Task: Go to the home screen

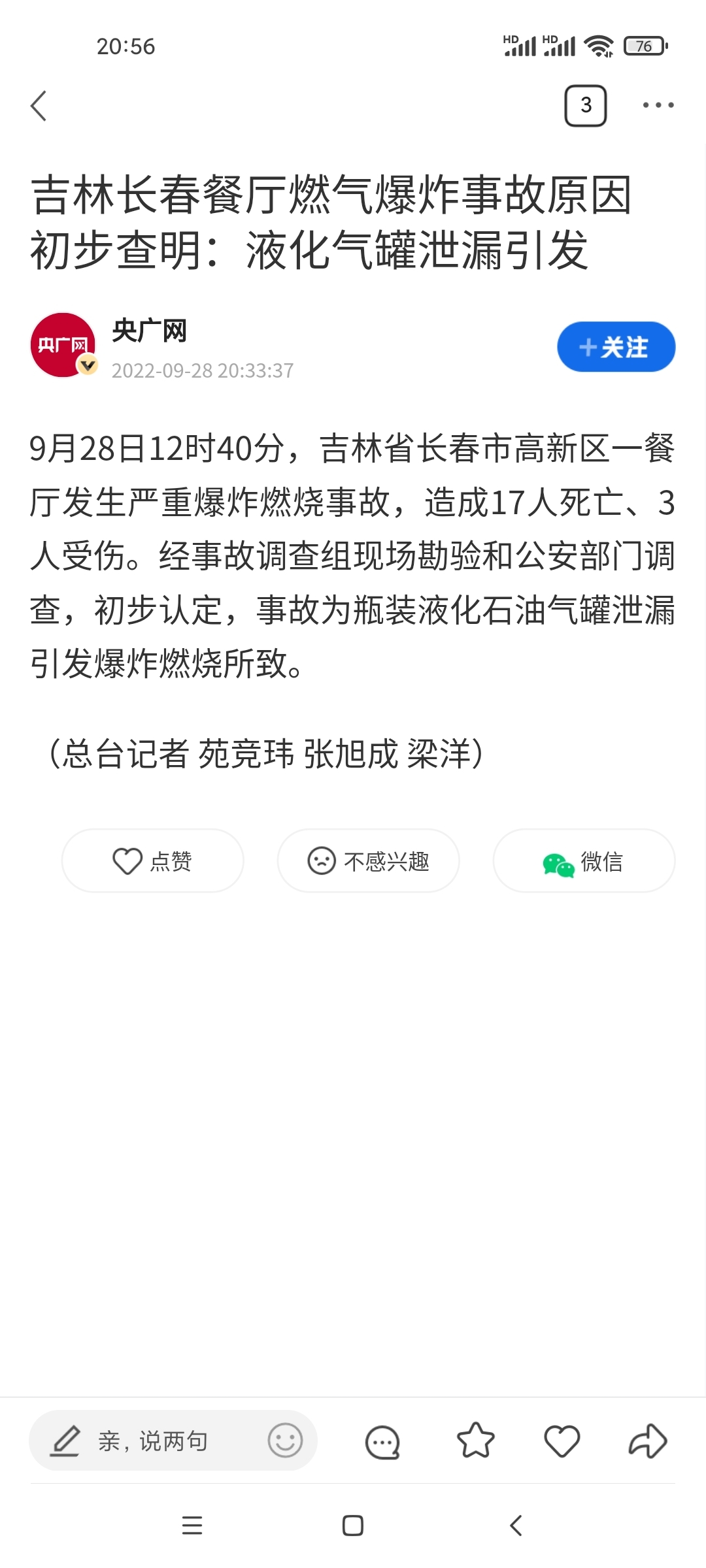Action: click(x=353, y=1526)
